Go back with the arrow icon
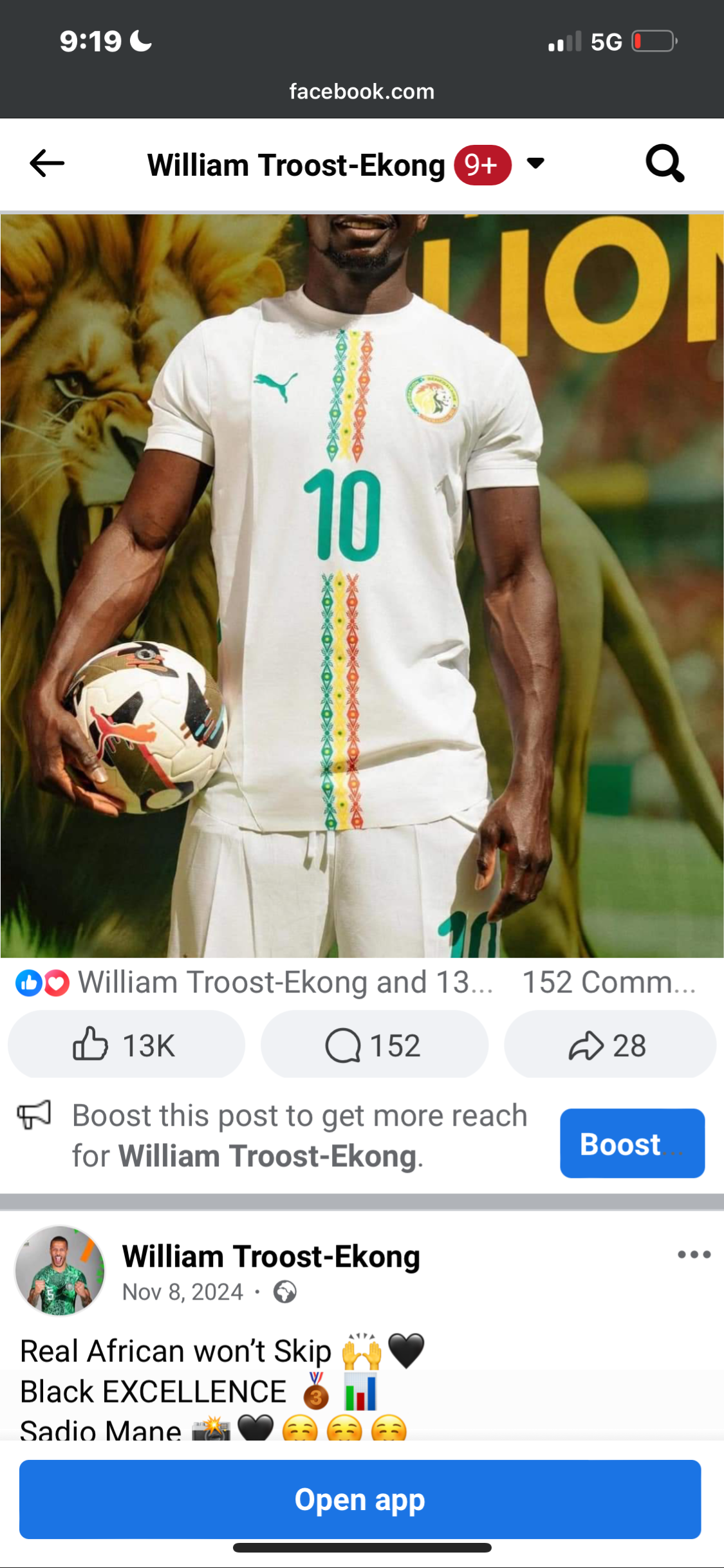 (x=47, y=163)
